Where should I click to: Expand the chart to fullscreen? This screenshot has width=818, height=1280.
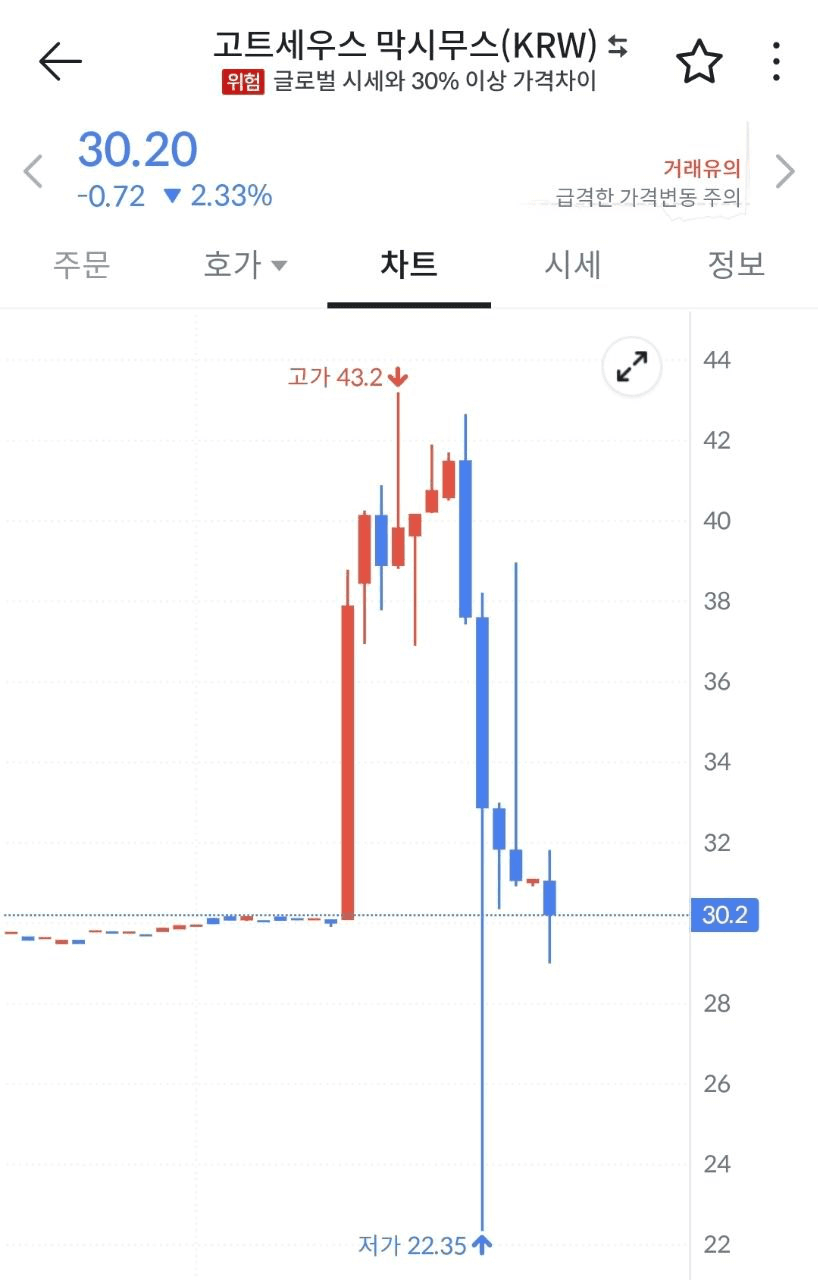click(632, 369)
